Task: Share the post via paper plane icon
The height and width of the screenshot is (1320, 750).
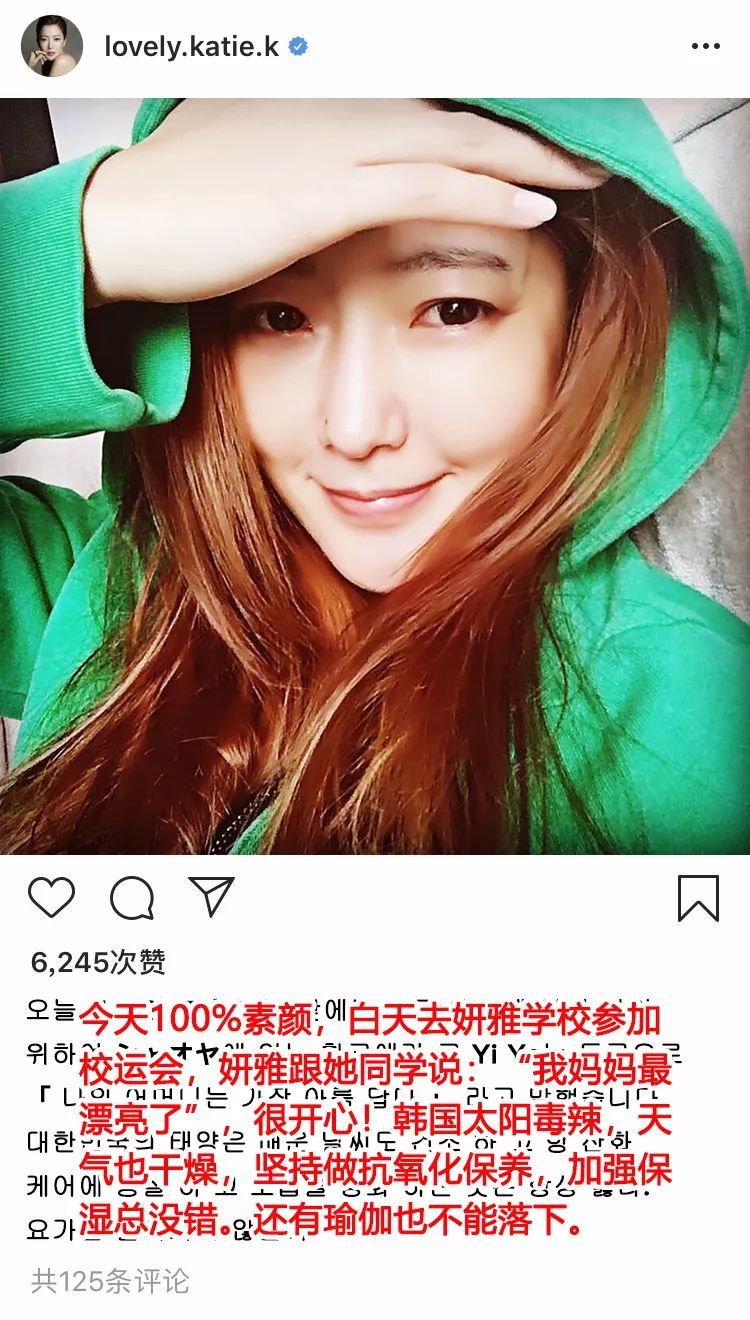Action: click(x=211, y=896)
